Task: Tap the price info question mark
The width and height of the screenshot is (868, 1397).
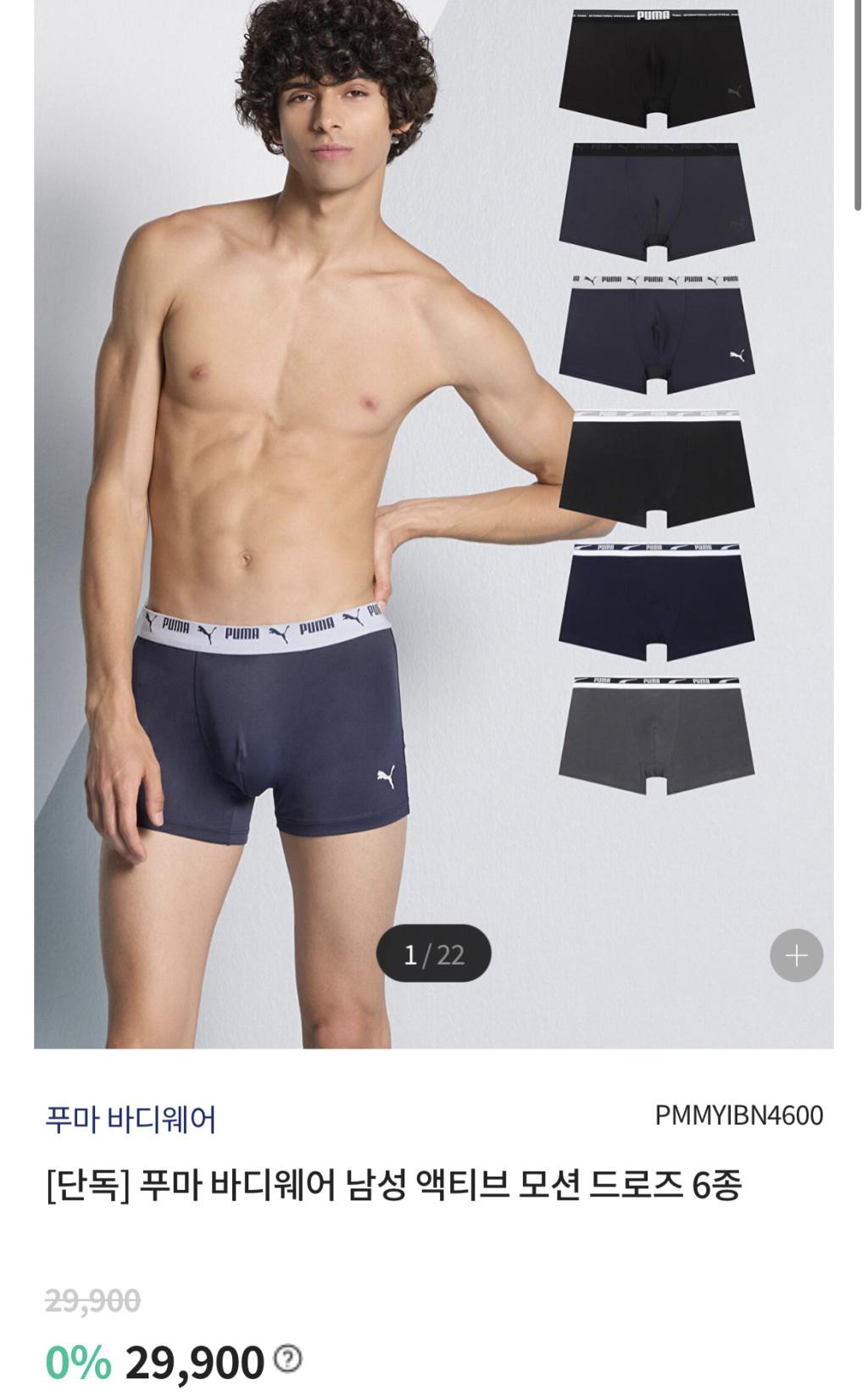Action: coord(288,1359)
